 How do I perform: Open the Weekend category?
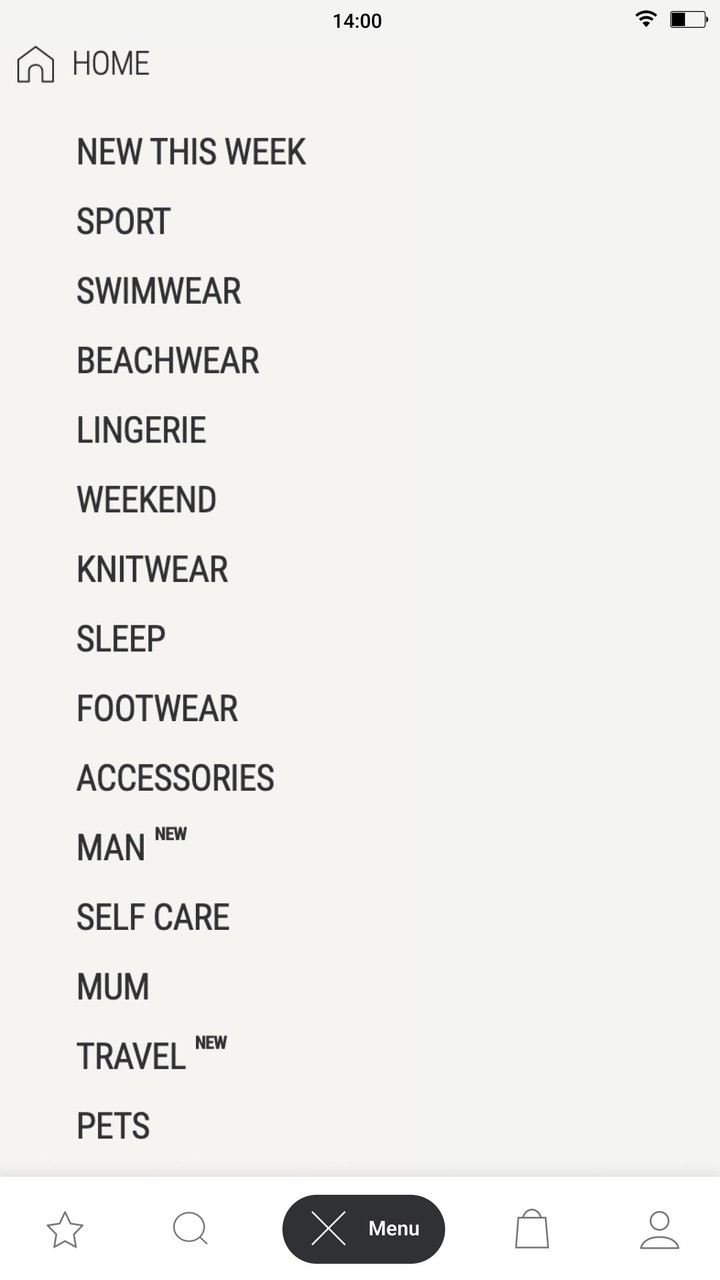click(x=147, y=500)
